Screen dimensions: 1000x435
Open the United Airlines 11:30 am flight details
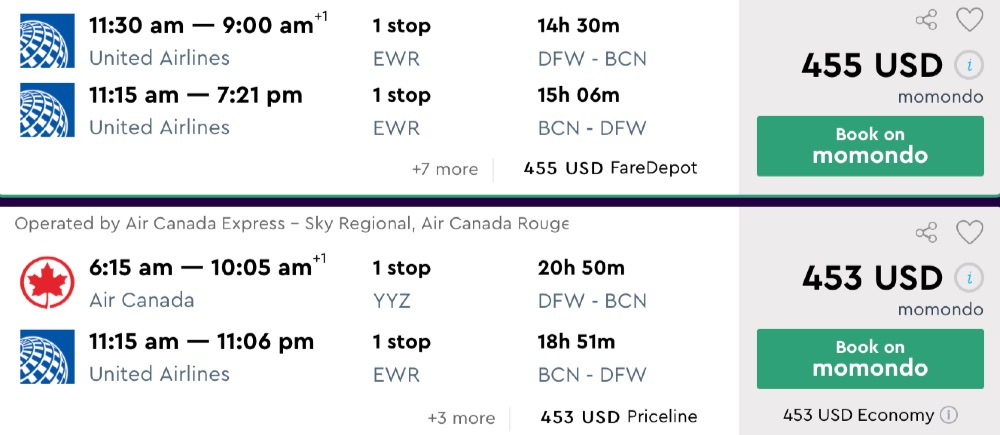coord(200,27)
